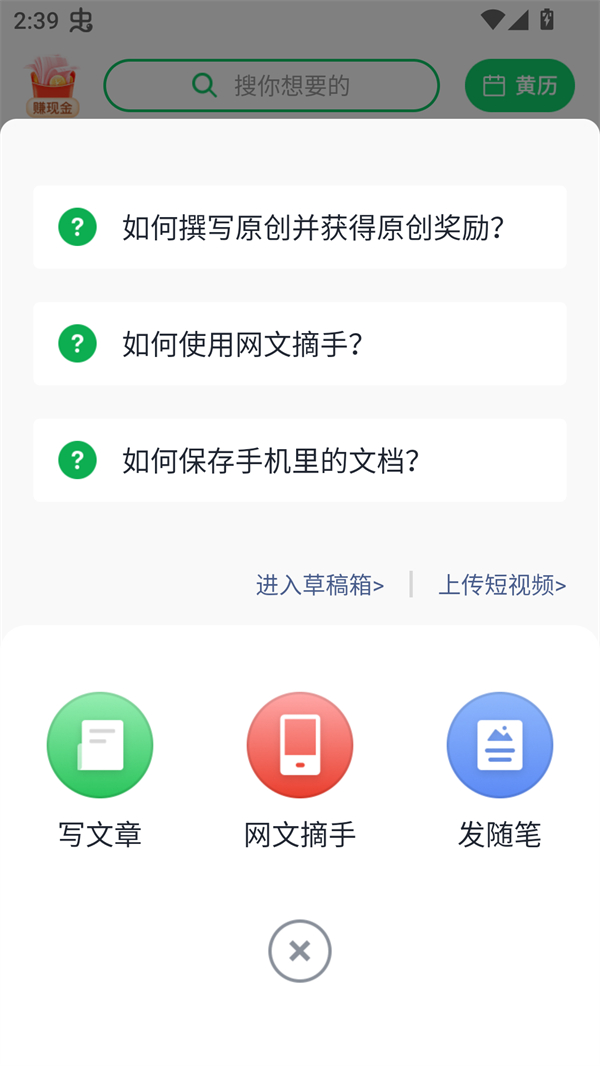Go to the drafts box

[x=320, y=585]
